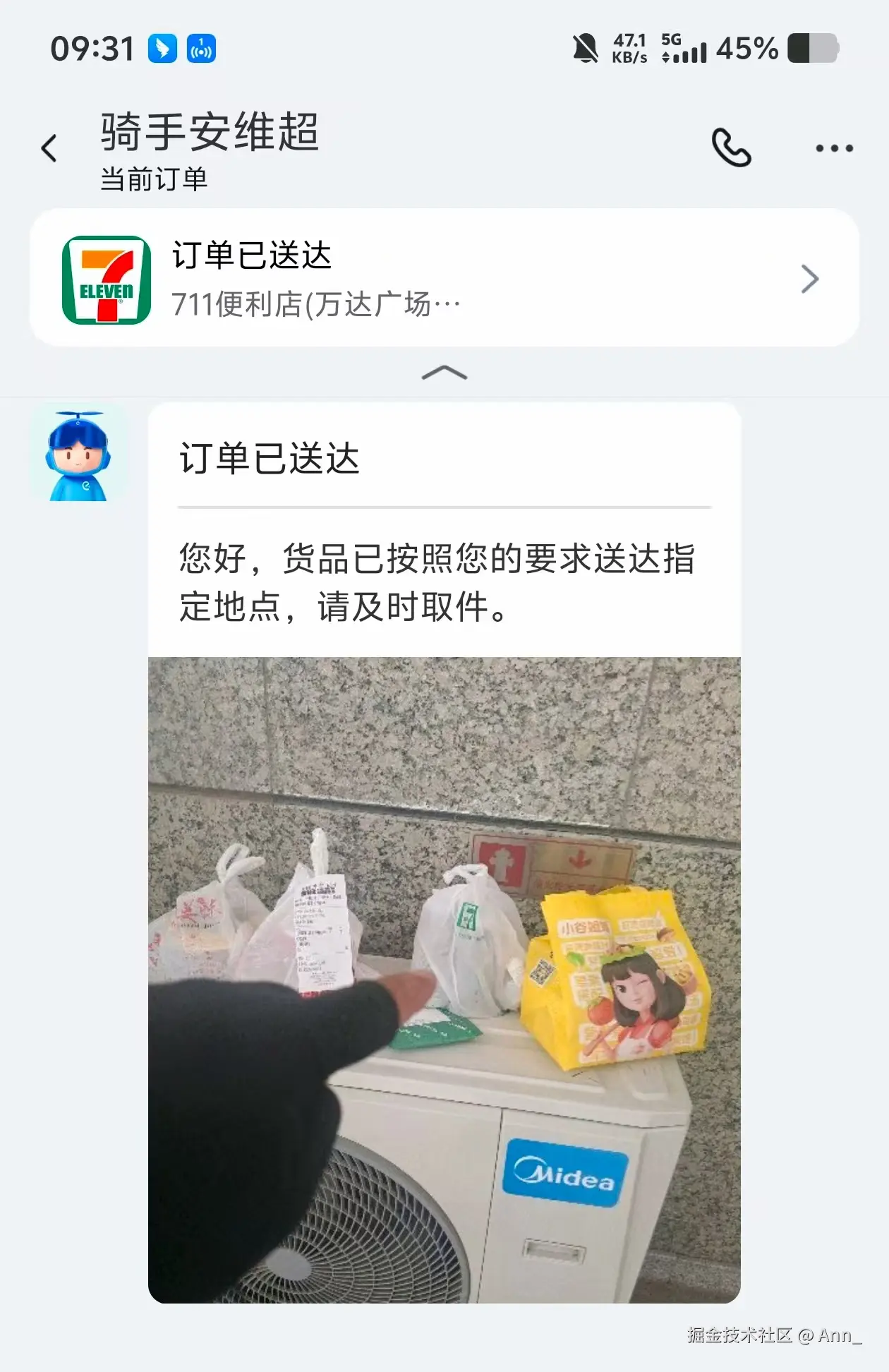Tap the phone icon to call rider 安维超
This screenshot has width=889, height=1372.
coord(732,148)
